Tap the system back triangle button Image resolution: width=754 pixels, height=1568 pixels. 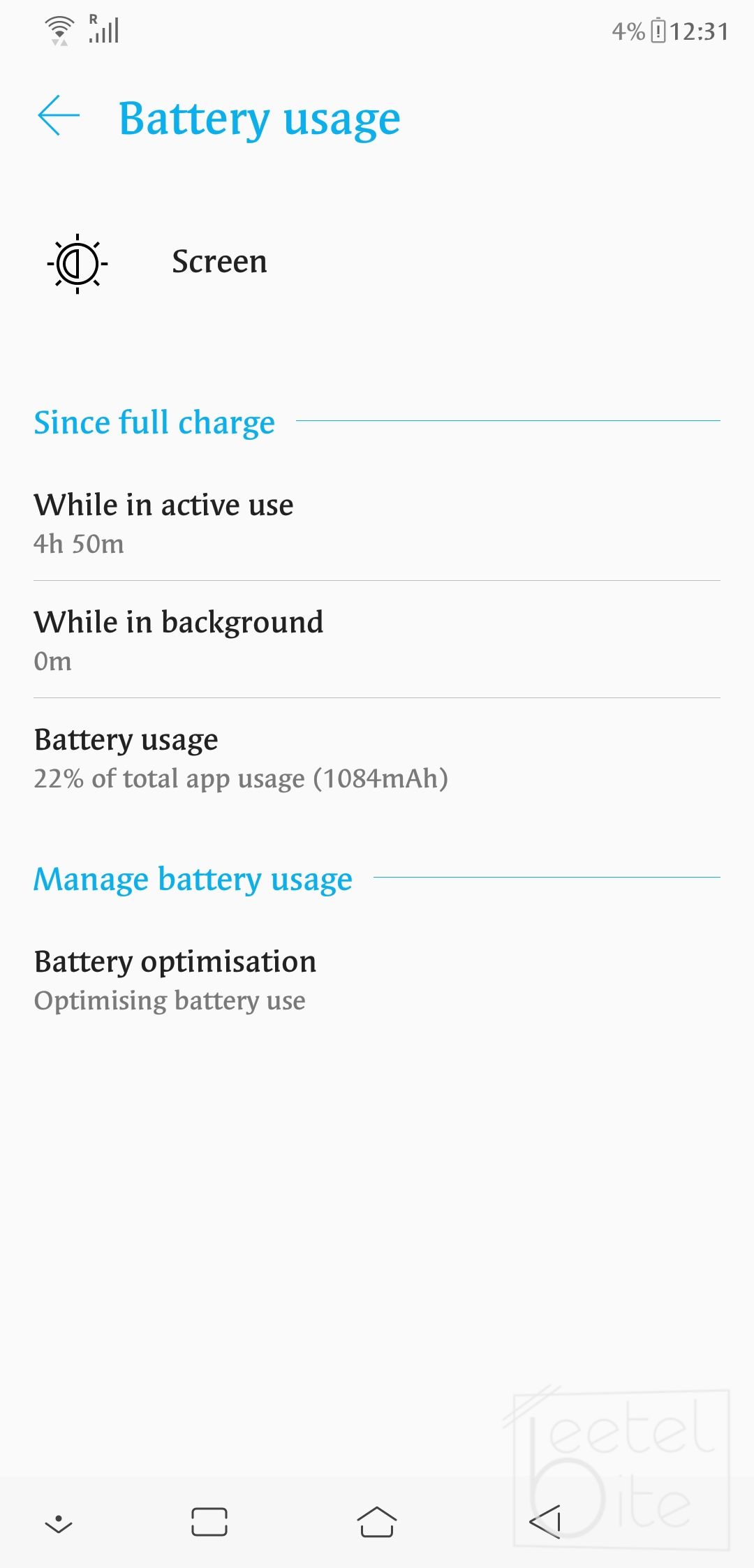pos(545,1521)
